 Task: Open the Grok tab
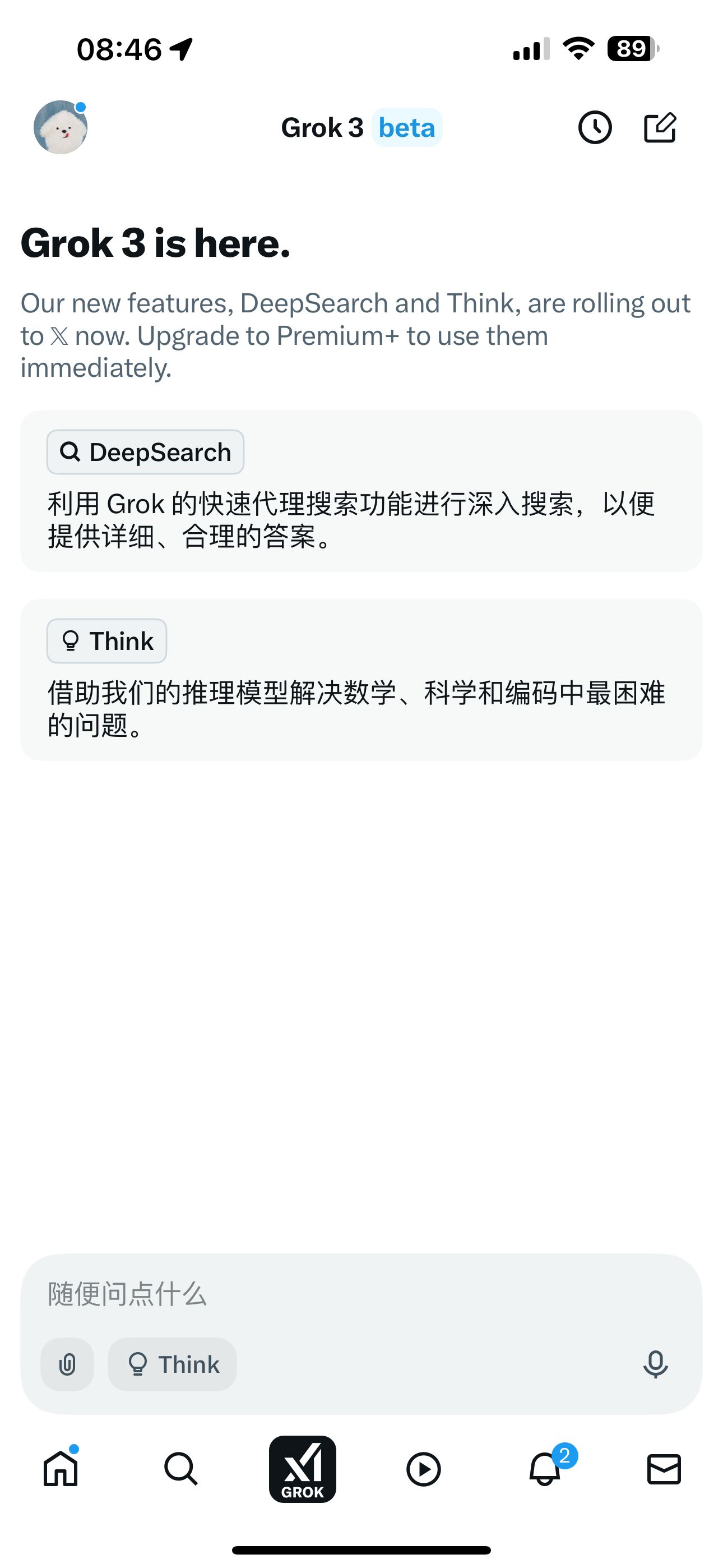click(303, 1469)
